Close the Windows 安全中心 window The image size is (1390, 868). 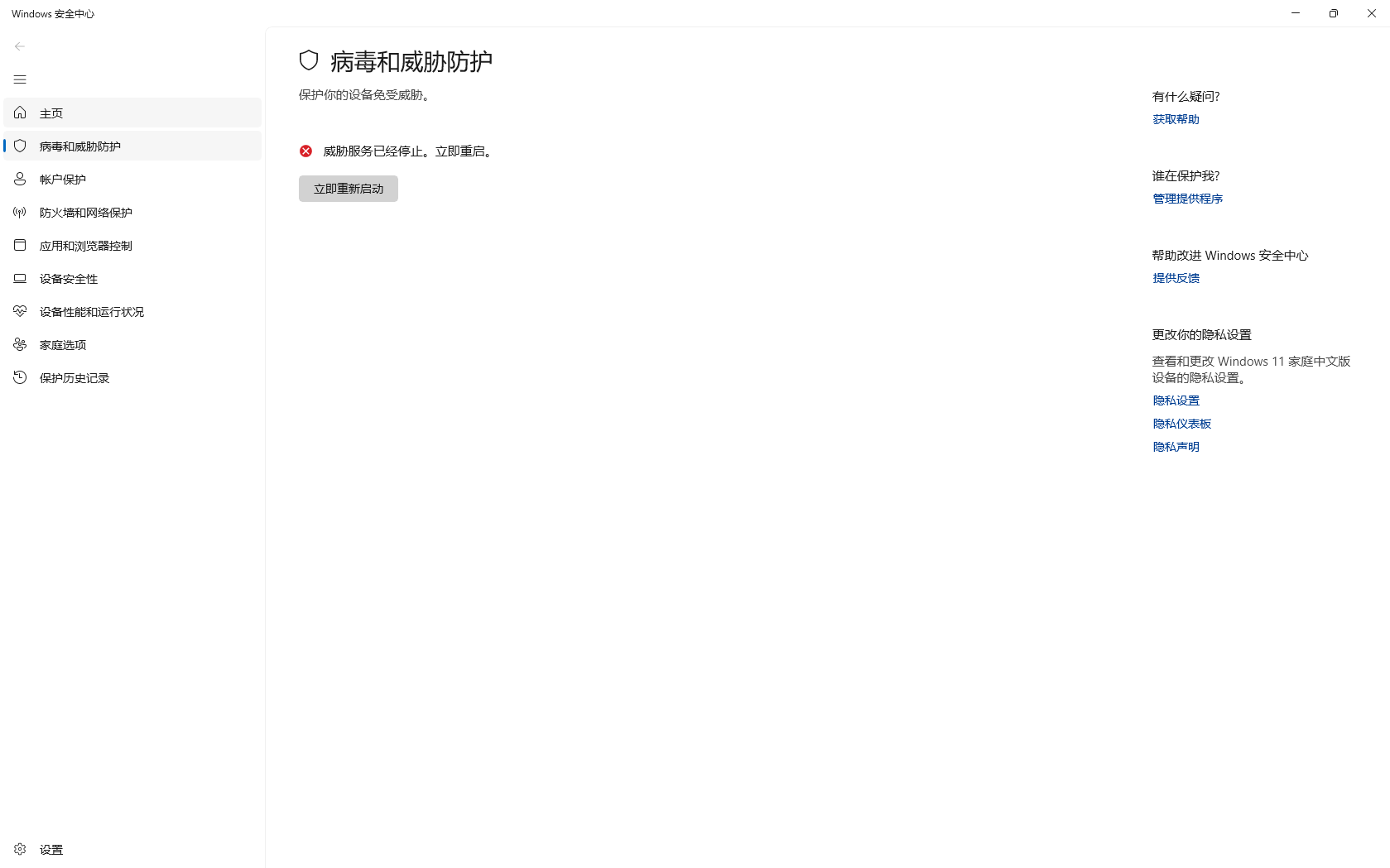pos(1371,13)
